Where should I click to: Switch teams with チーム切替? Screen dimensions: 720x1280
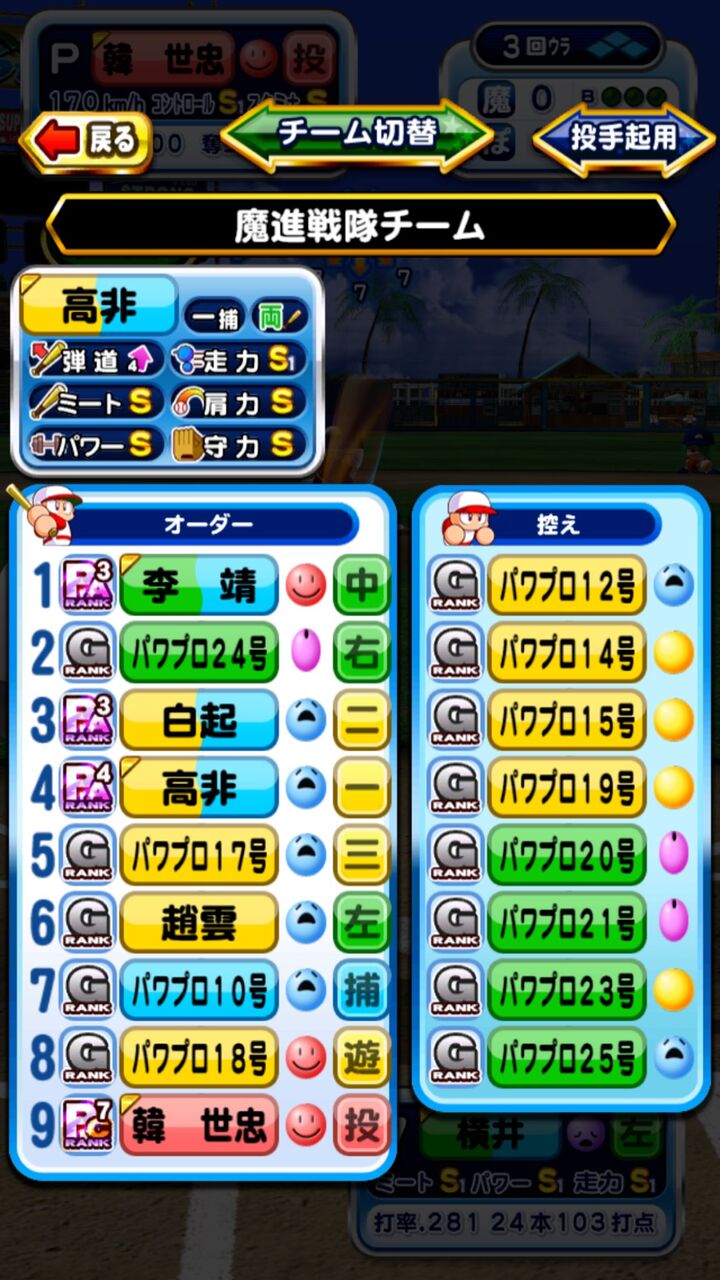pyautogui.click(x=357, y=134)
